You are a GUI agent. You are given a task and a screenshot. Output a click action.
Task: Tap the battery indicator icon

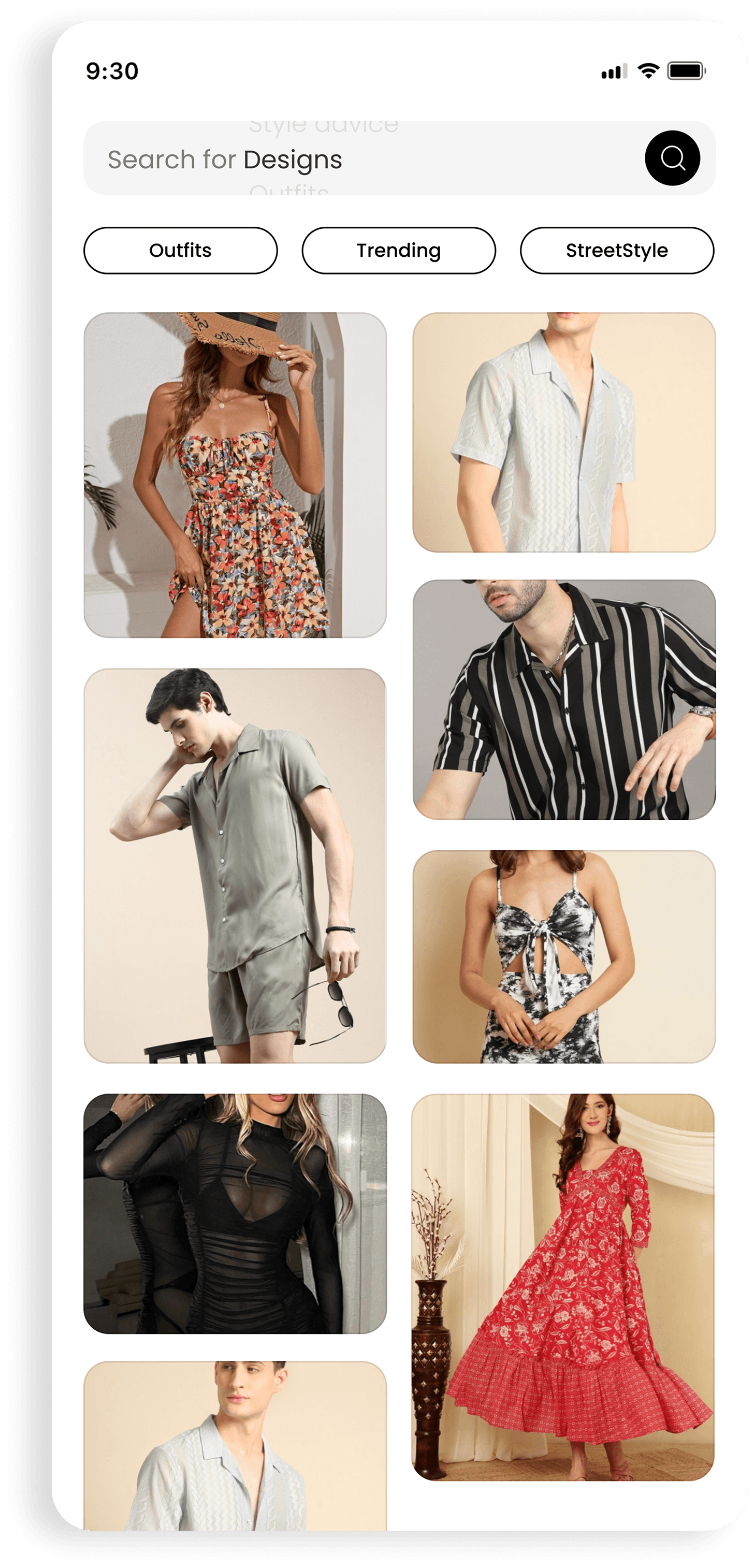click(684, 71)
